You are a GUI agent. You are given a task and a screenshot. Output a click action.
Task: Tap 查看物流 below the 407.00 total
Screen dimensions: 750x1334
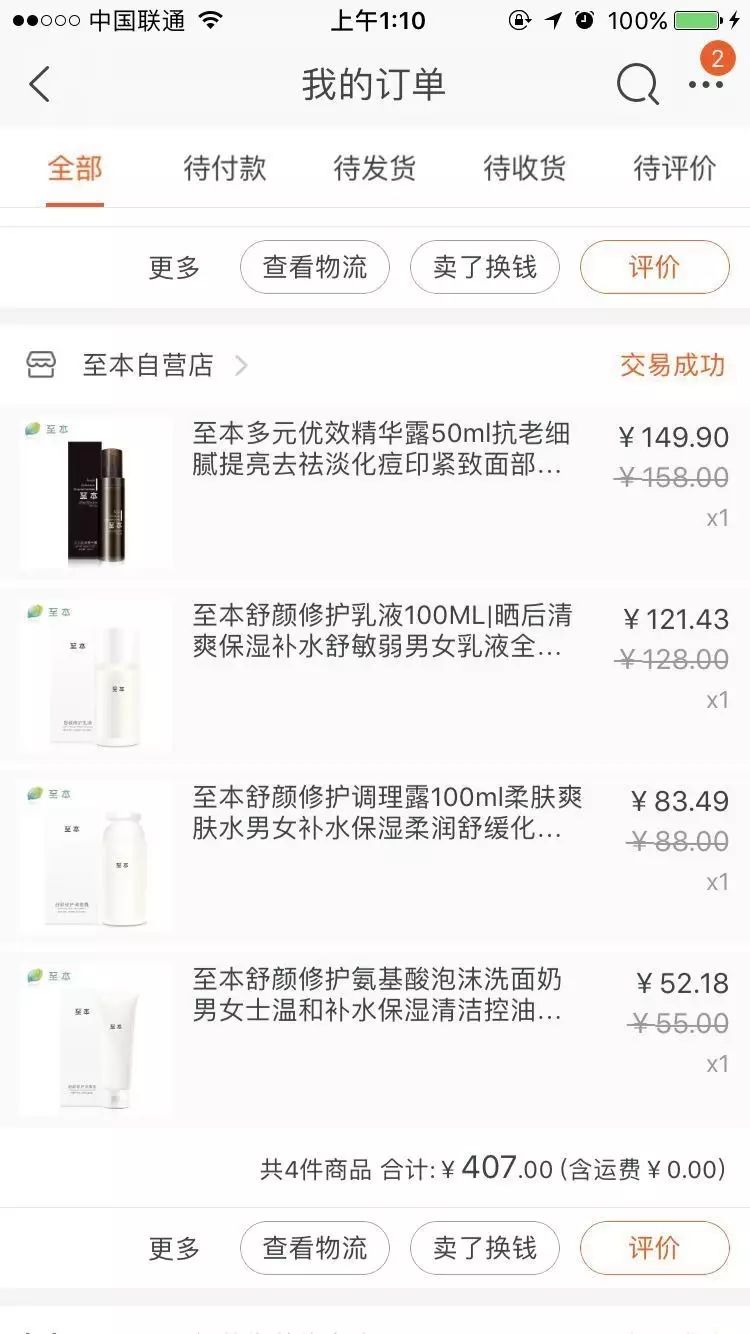point(315,1248)
